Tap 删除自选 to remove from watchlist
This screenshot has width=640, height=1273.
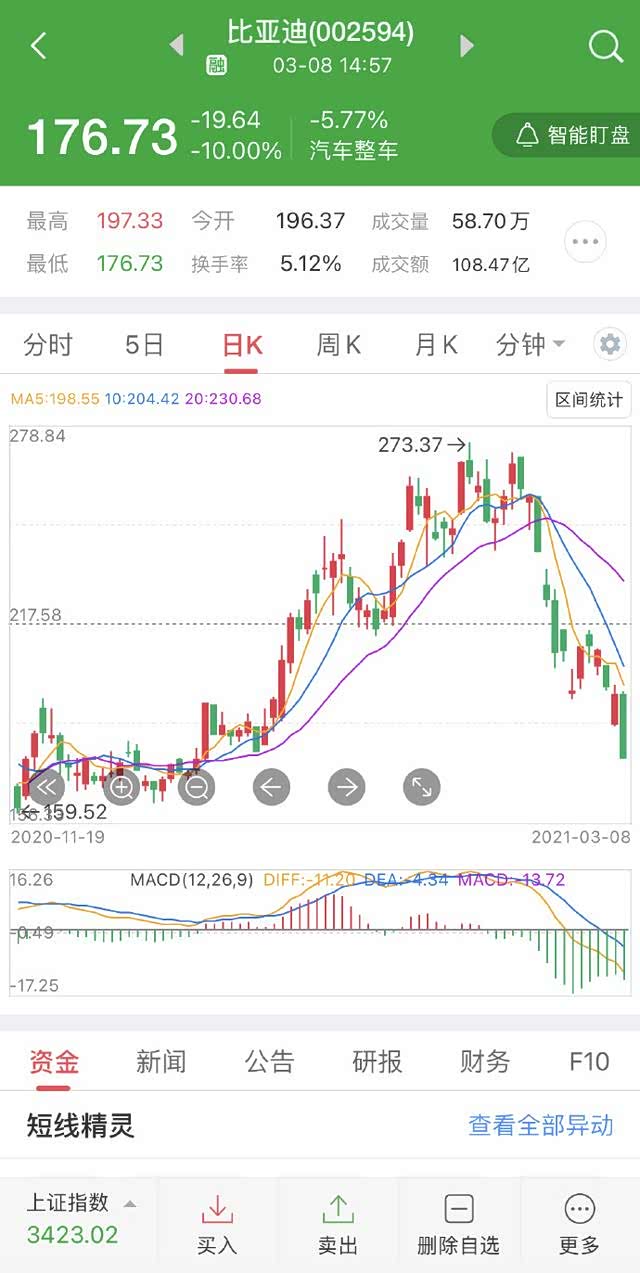tap(458, 1225)
